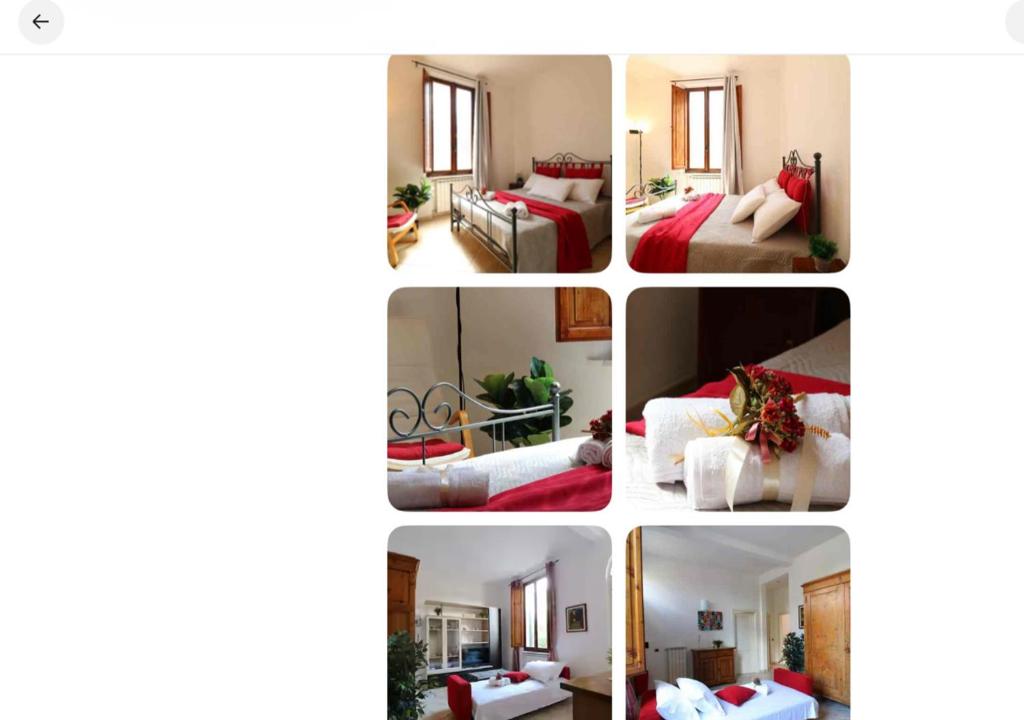1024x720 pixels.
Task: Tap the back arrow button
Action: tap(41, 22)
